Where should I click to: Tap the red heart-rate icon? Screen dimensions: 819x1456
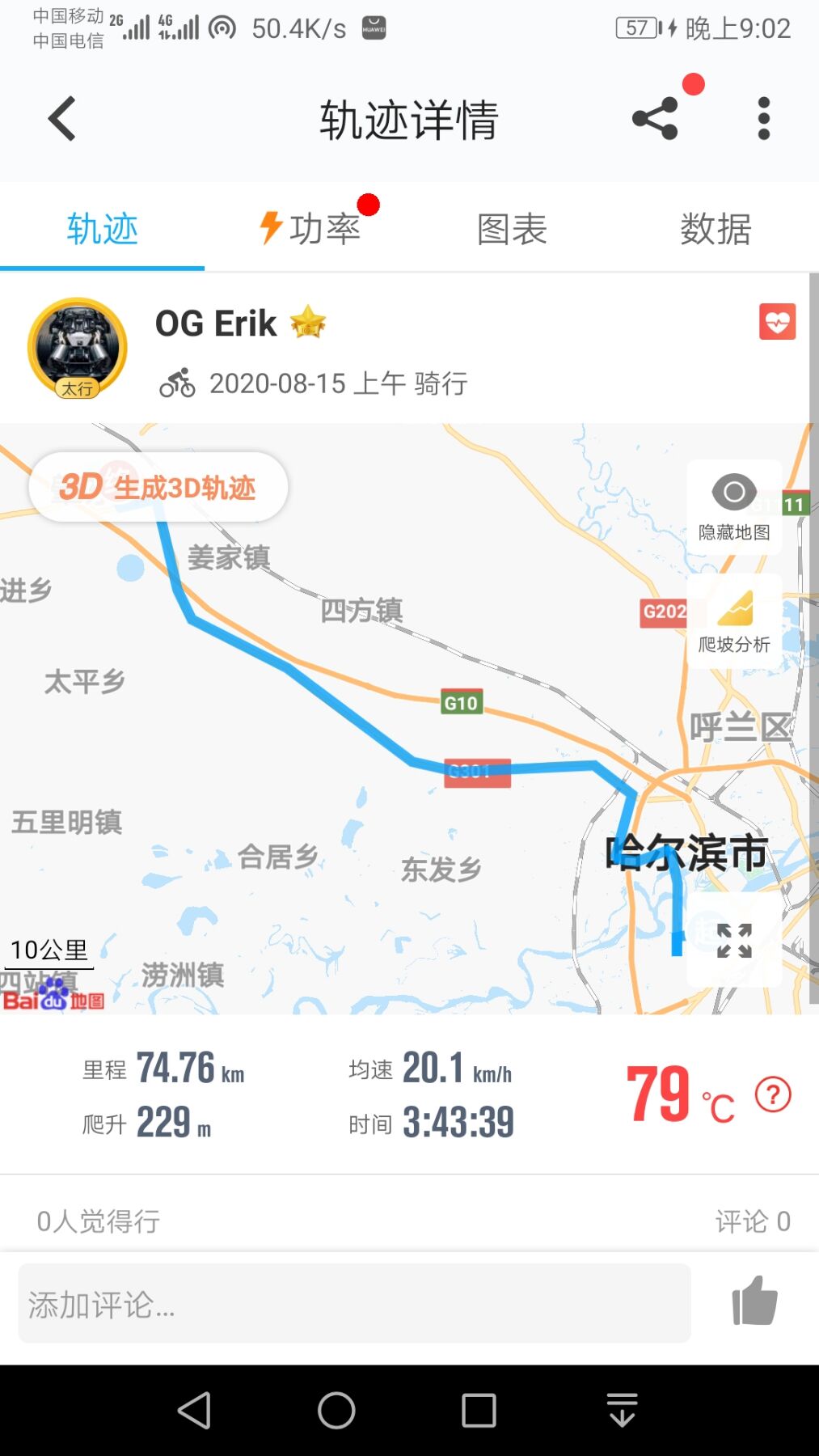coord(777,322)
